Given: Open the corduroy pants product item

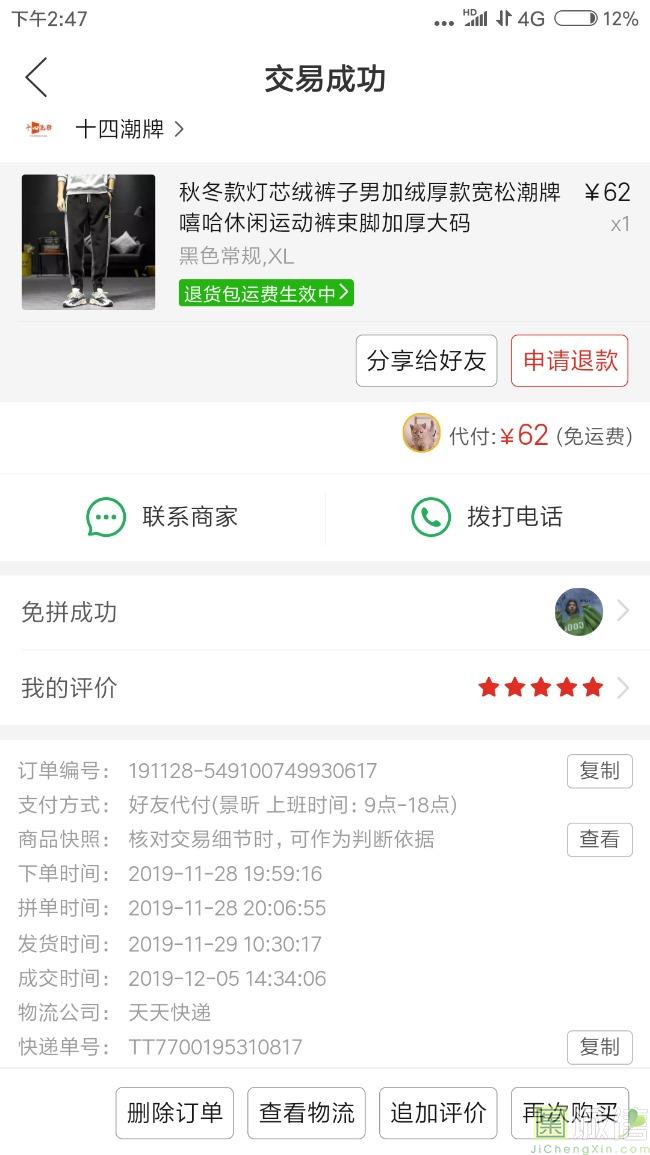Looking at the screenshot, I should [x=325, y=242].
